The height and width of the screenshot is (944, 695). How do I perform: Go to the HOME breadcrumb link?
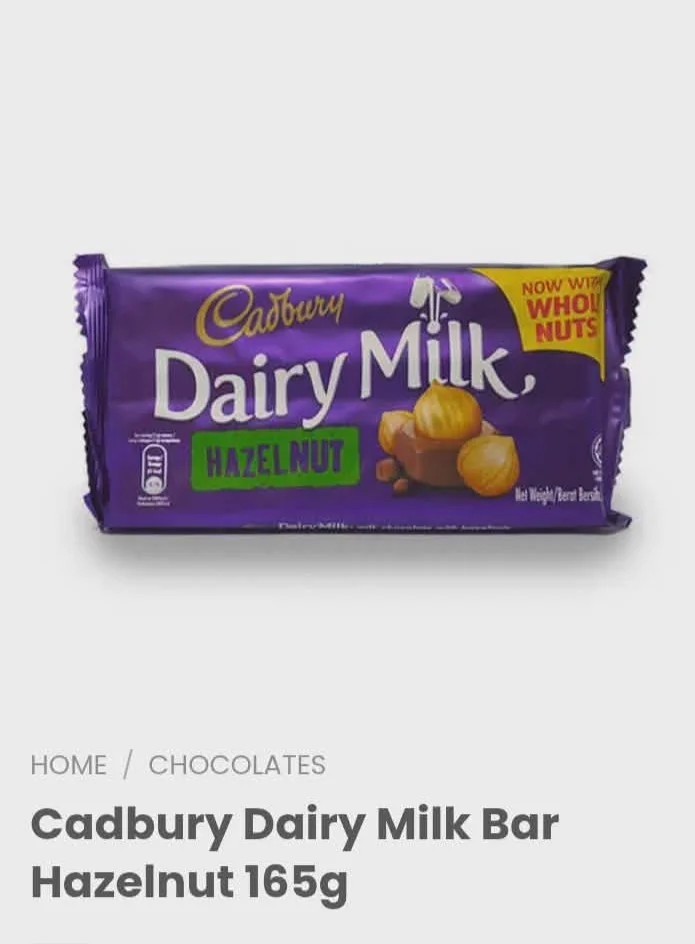pyautogui.click(x=68, y=765)
